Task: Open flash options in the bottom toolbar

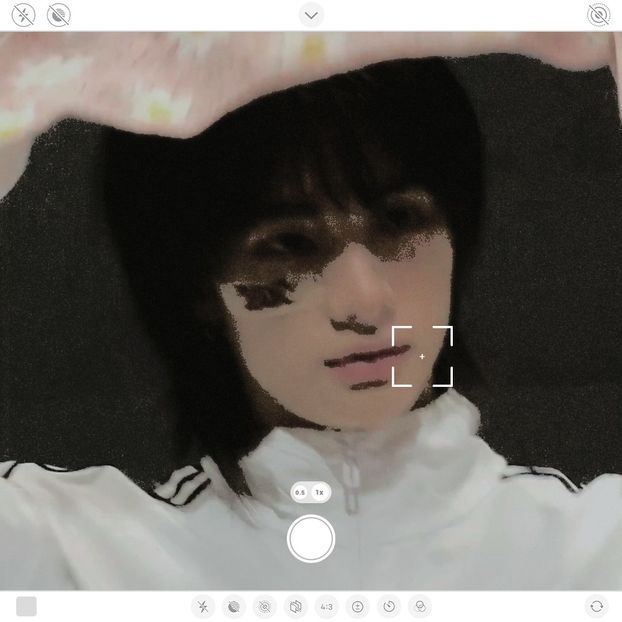Action: pyautogui.click(x=203, y=606)
